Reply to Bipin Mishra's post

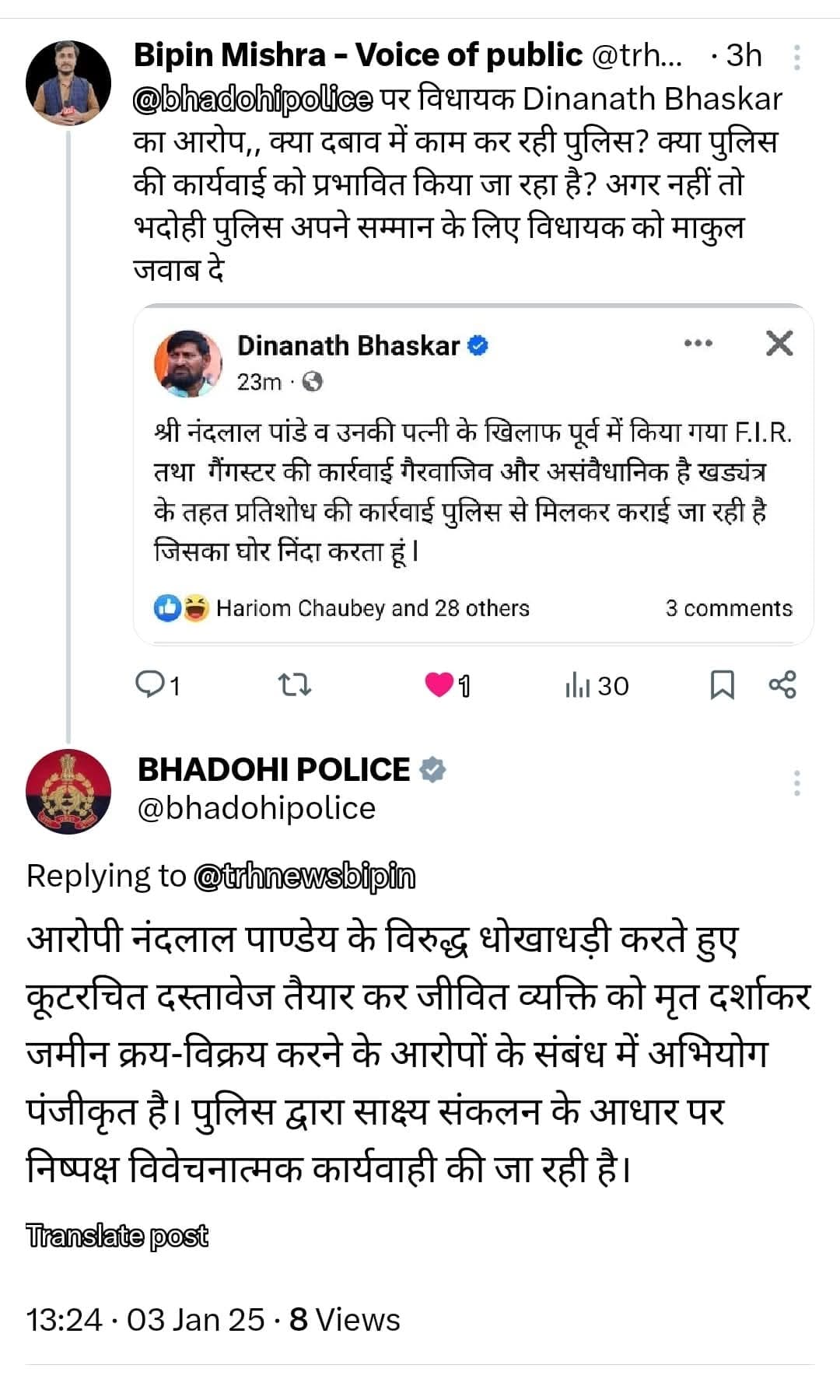(x=158, y=685)
